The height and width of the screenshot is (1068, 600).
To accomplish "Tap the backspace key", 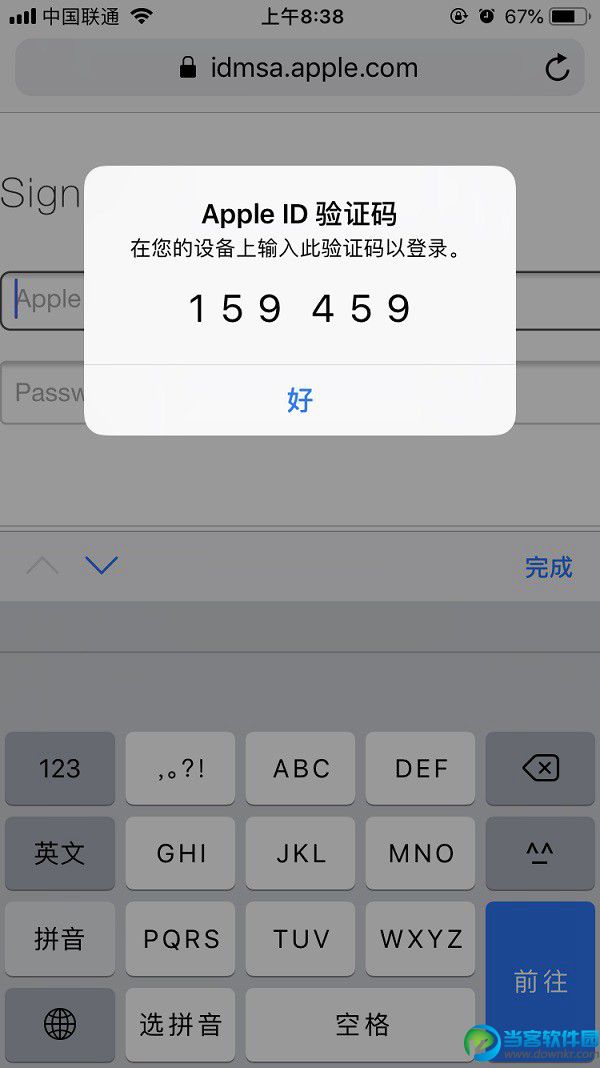I will (540, 768).
